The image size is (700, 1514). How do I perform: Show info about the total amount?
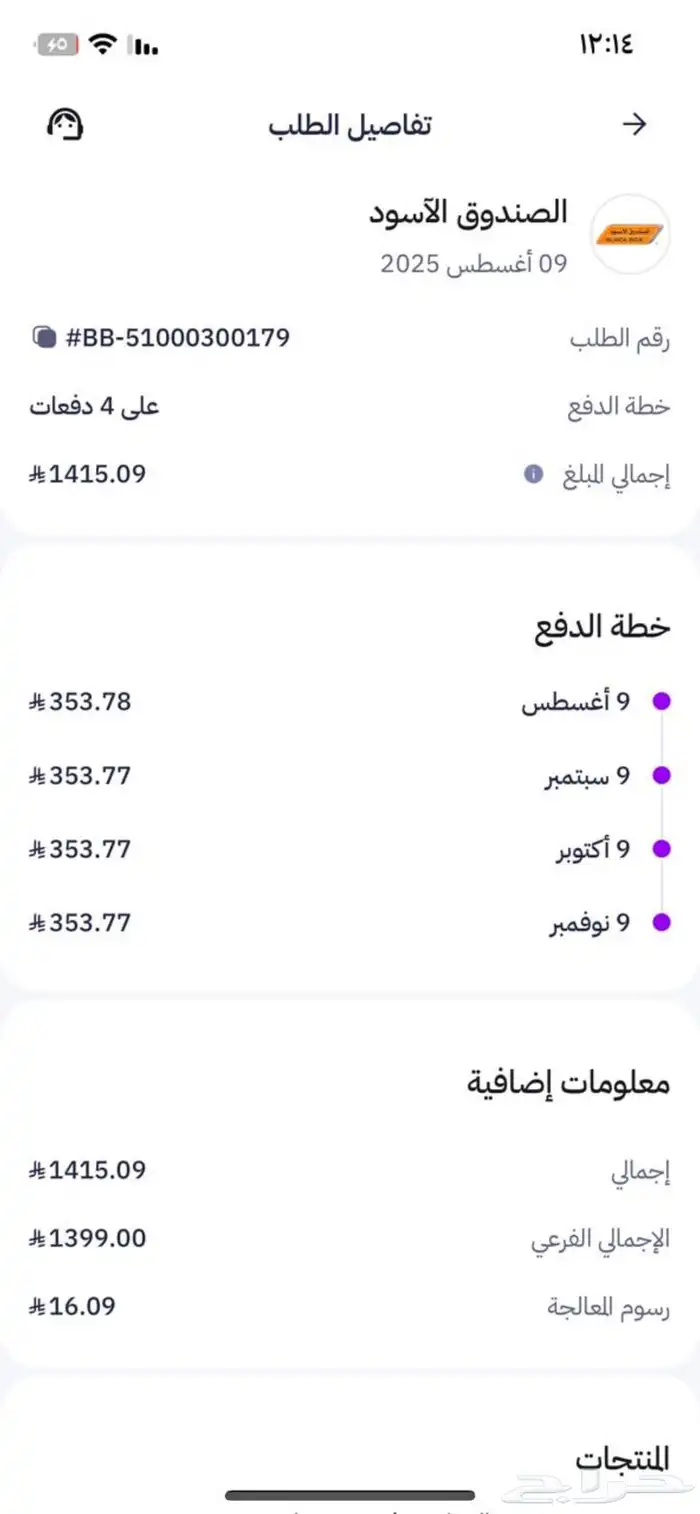tap(534, 473)
